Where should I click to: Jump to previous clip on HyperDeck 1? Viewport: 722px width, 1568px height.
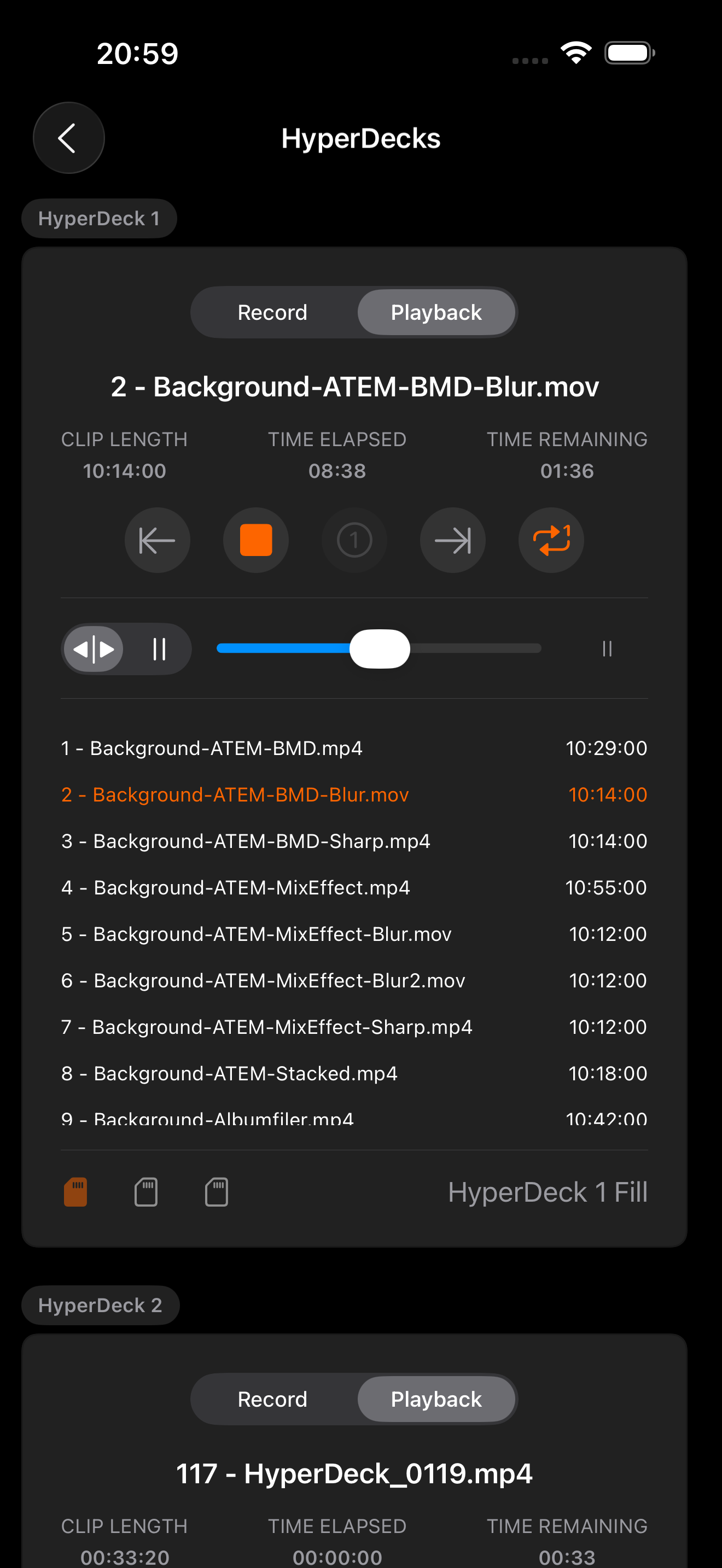point(157,540)
